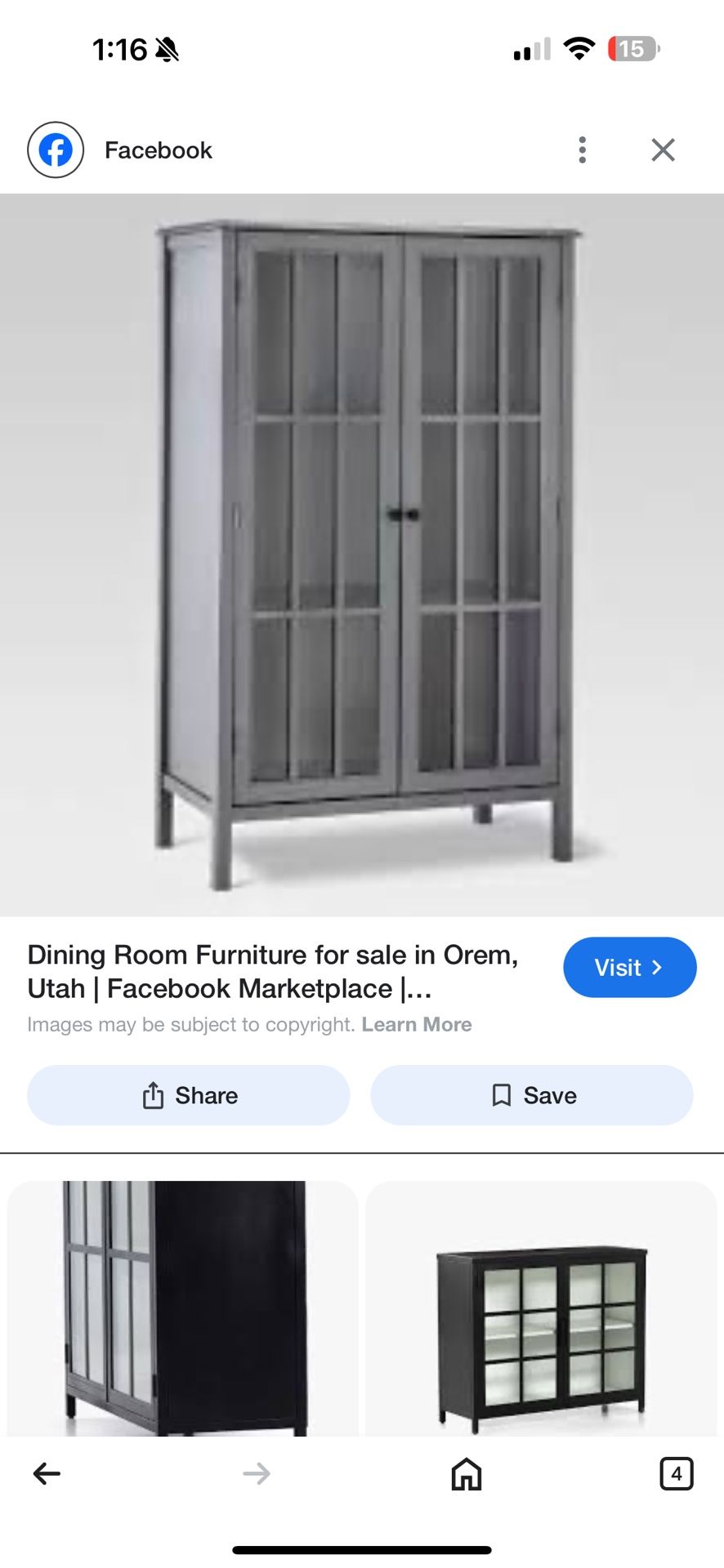
Task: Open the Learn More copyright link
Action: point(417,1024)
